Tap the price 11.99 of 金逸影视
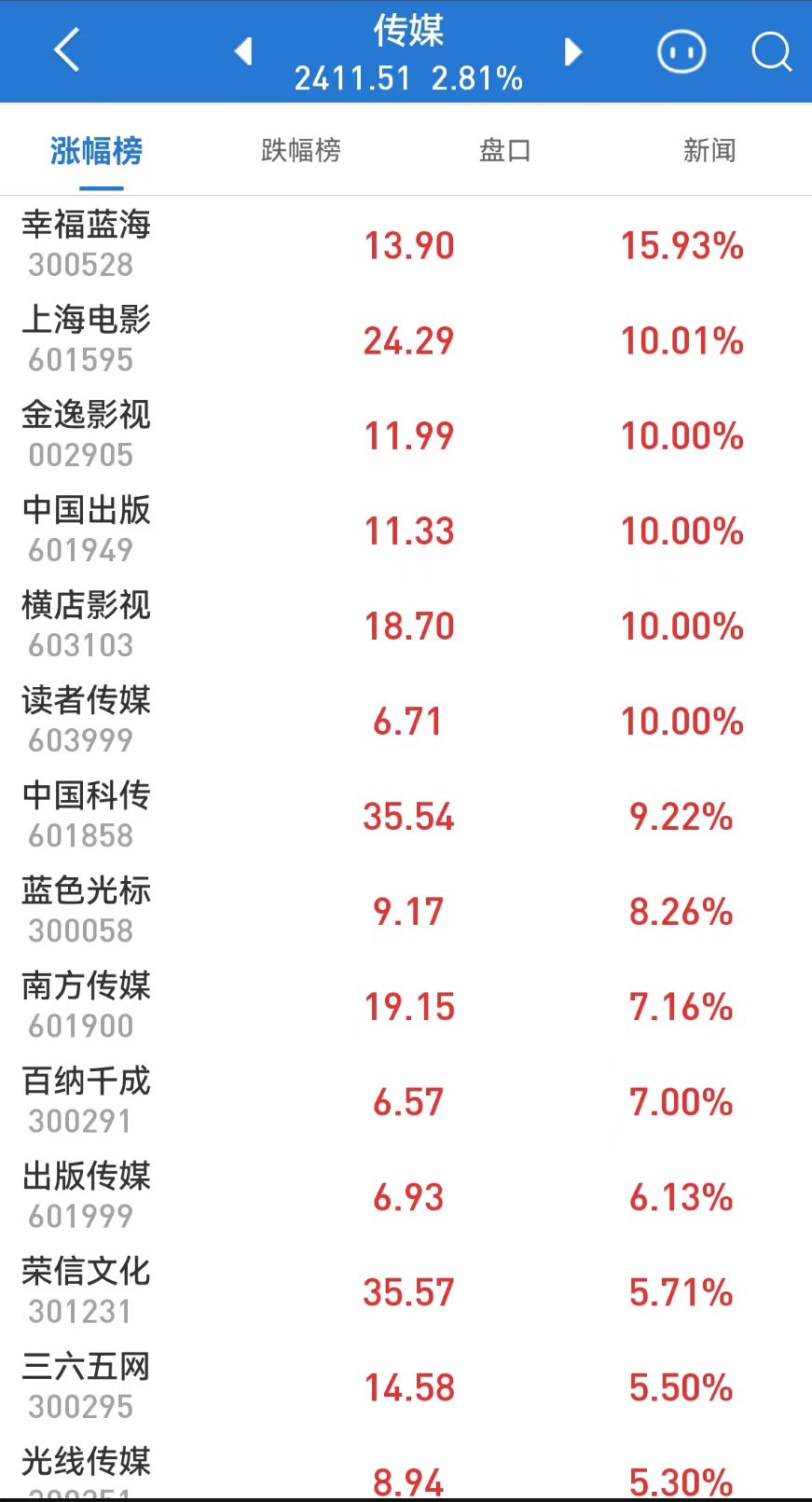812x1502 pixels. click(x=408, y=435)
